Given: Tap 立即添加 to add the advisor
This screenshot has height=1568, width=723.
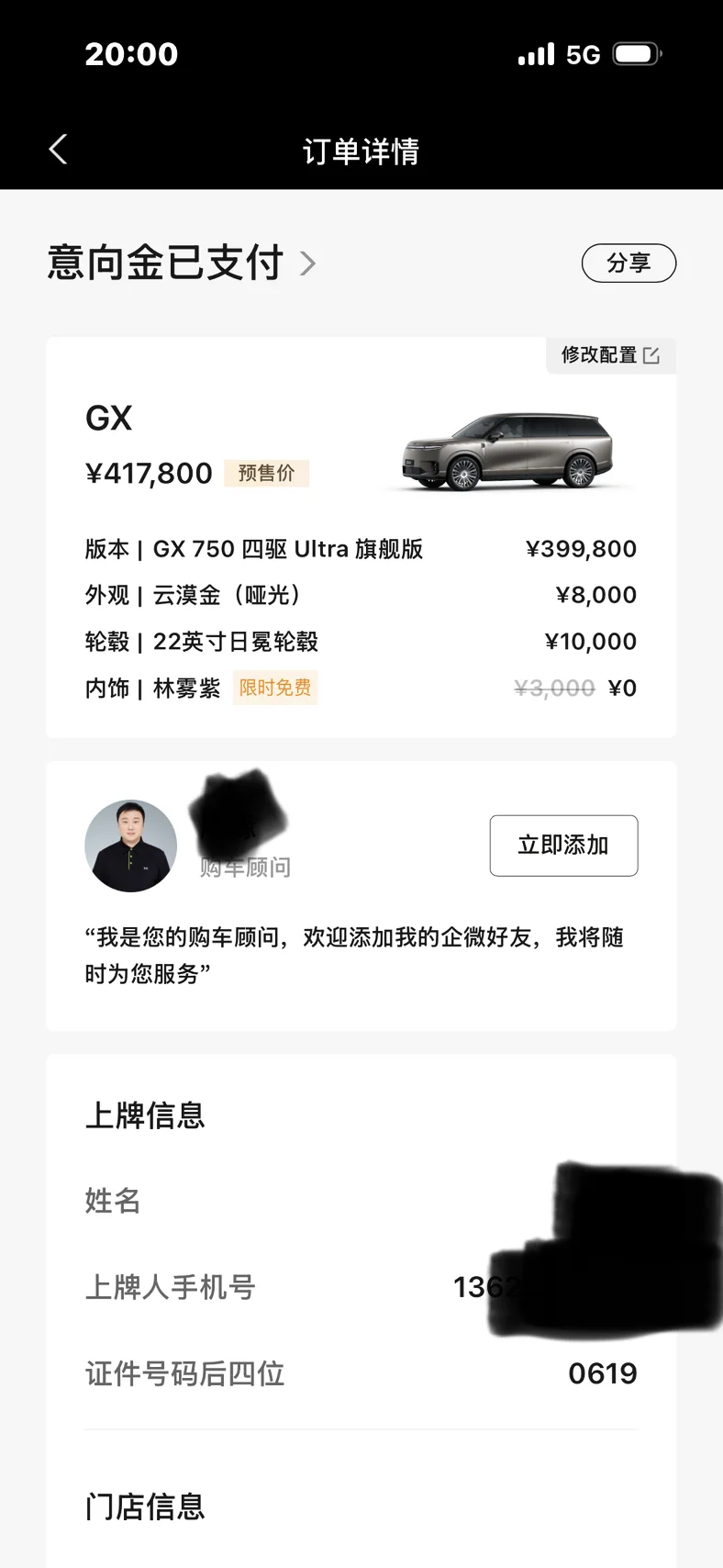Looking at the screenshot, I should pyautogui.click(x=563, y=846).
